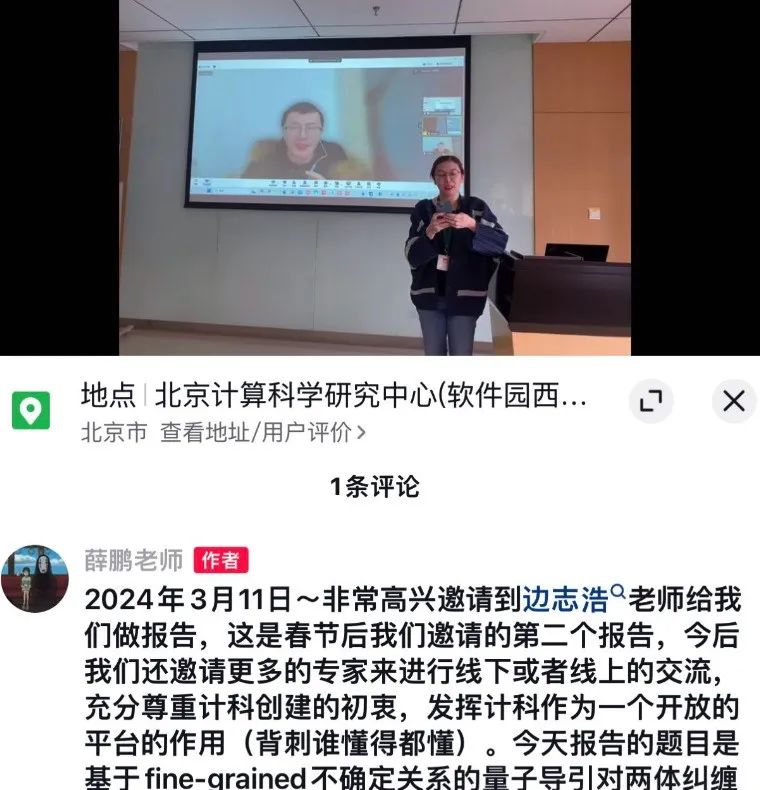
Task: Expand the comments panel to full screen
Action: click(x=651, y=402)
